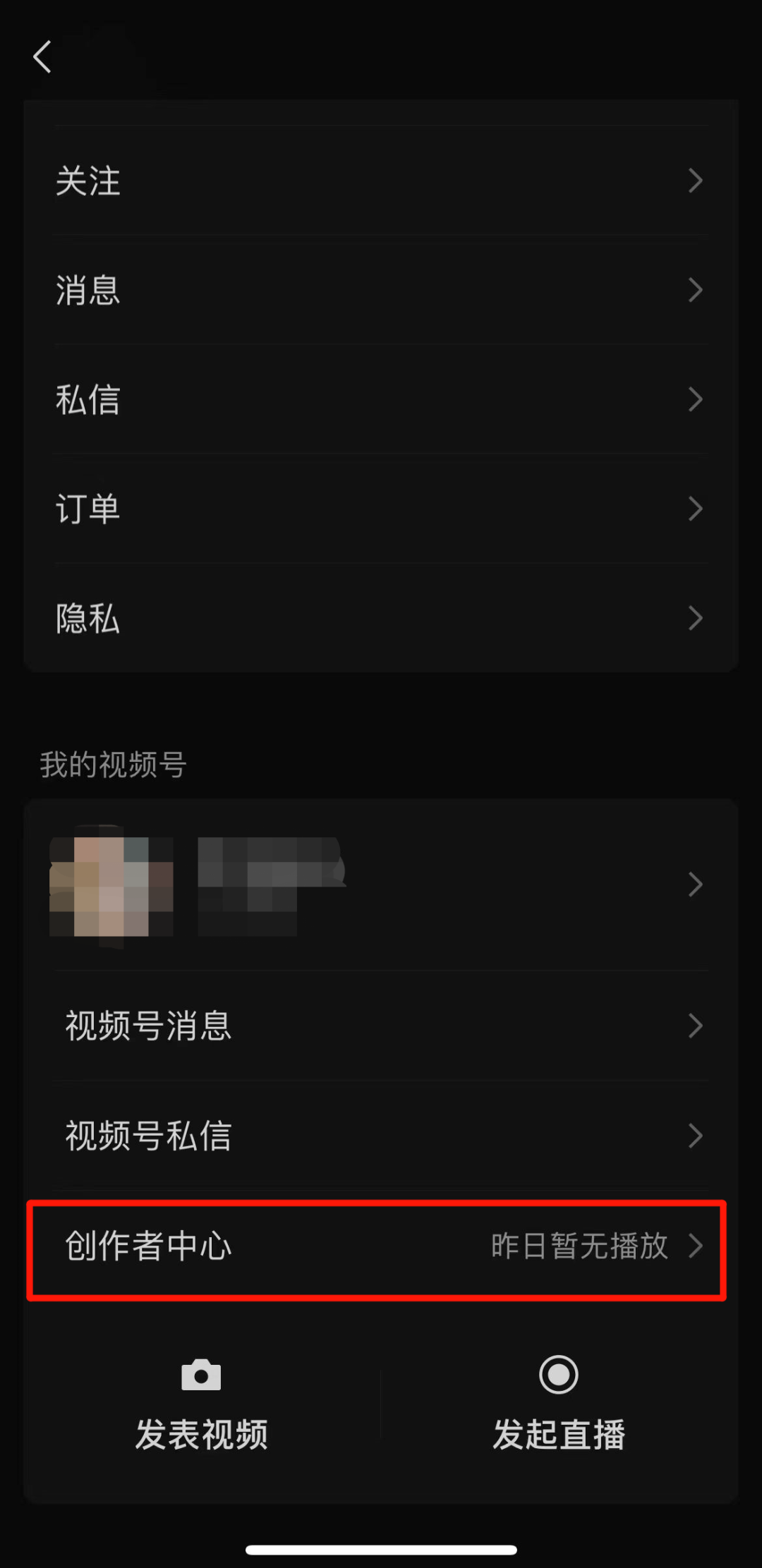Screen dimensions: 762x1568
Task: Tap 昨日暂无播放 playback stats text
Action: pyautogui.click(x=580, y=1246)
